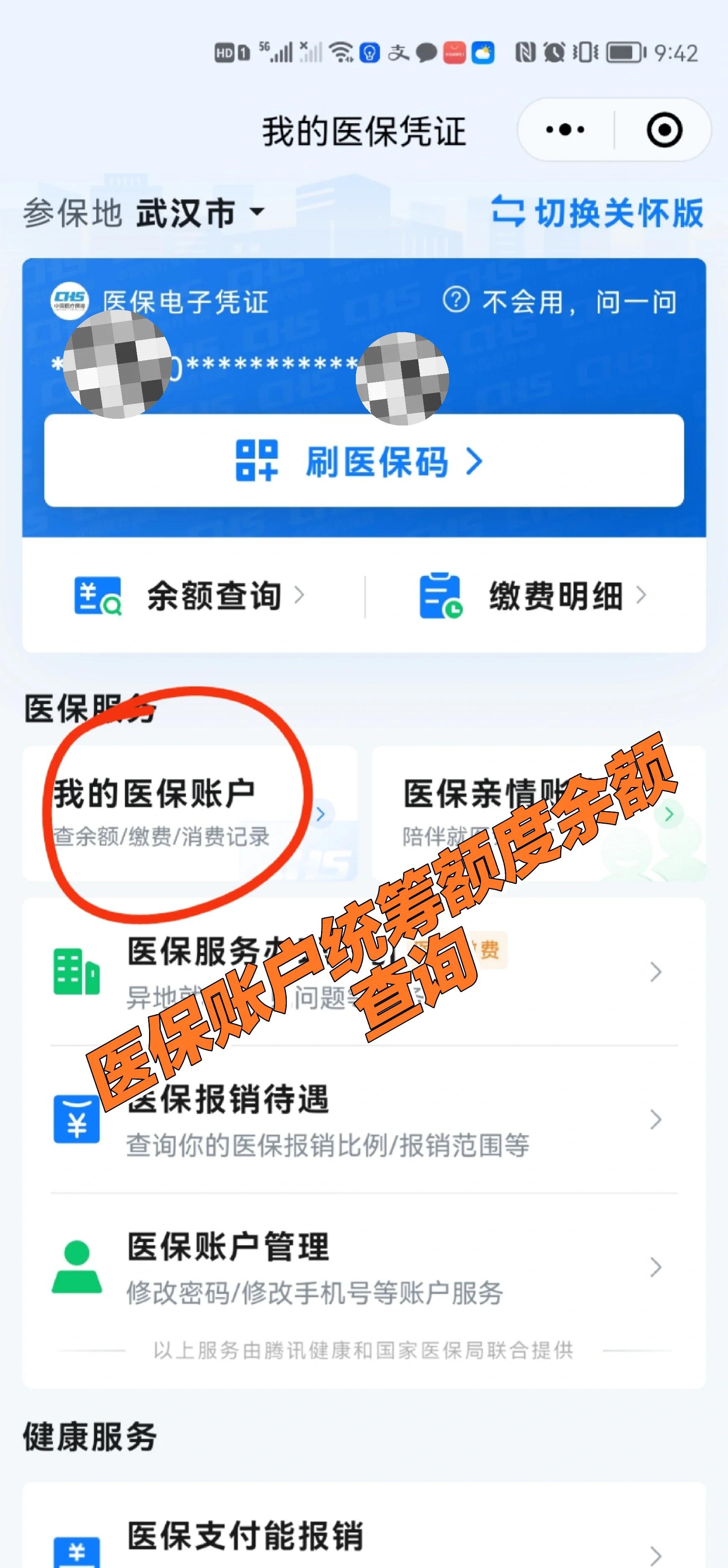
Task: Switch to 切换关怀版 care mode
Action: coord(598,213)
